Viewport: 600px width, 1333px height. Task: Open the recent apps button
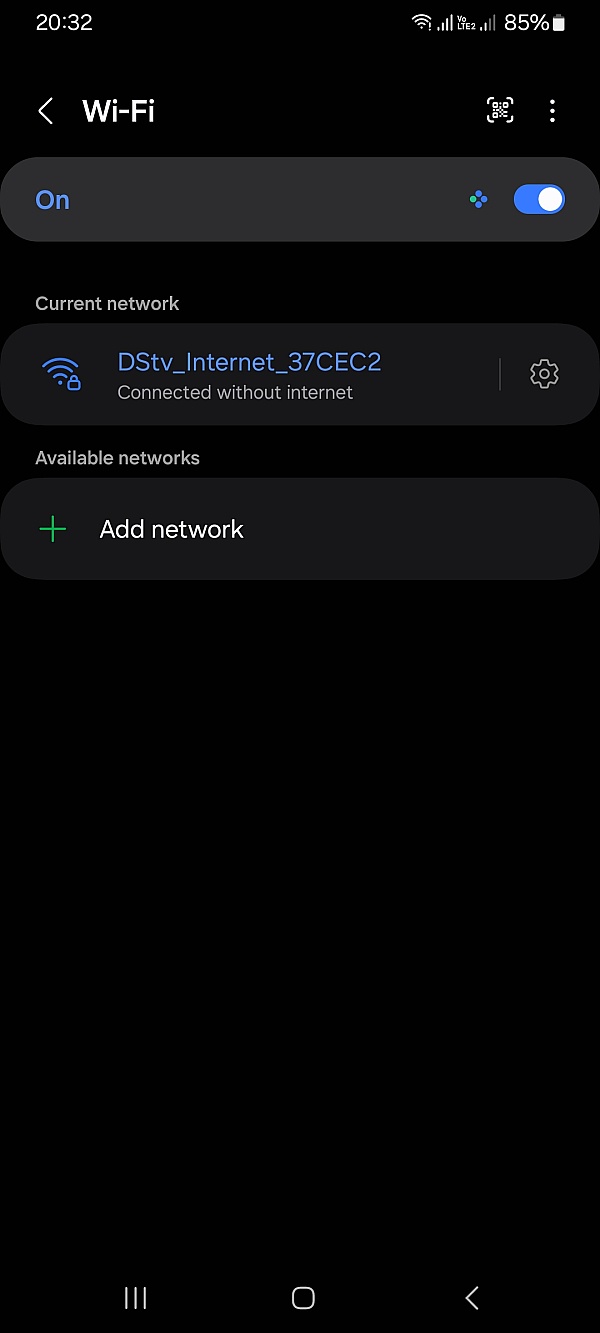[x=135, y=1298]
